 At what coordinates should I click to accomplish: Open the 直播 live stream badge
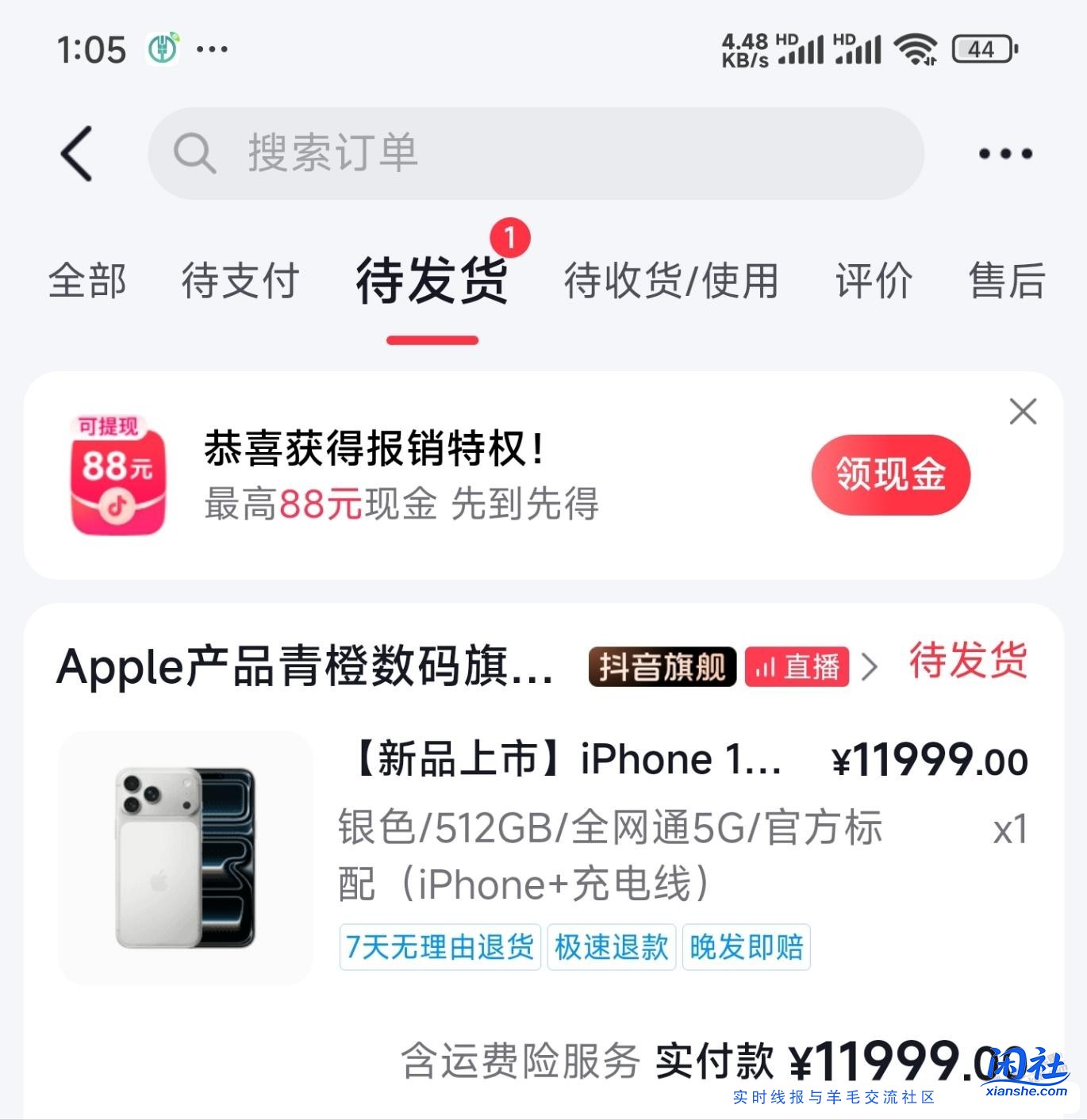pos(797,669)
